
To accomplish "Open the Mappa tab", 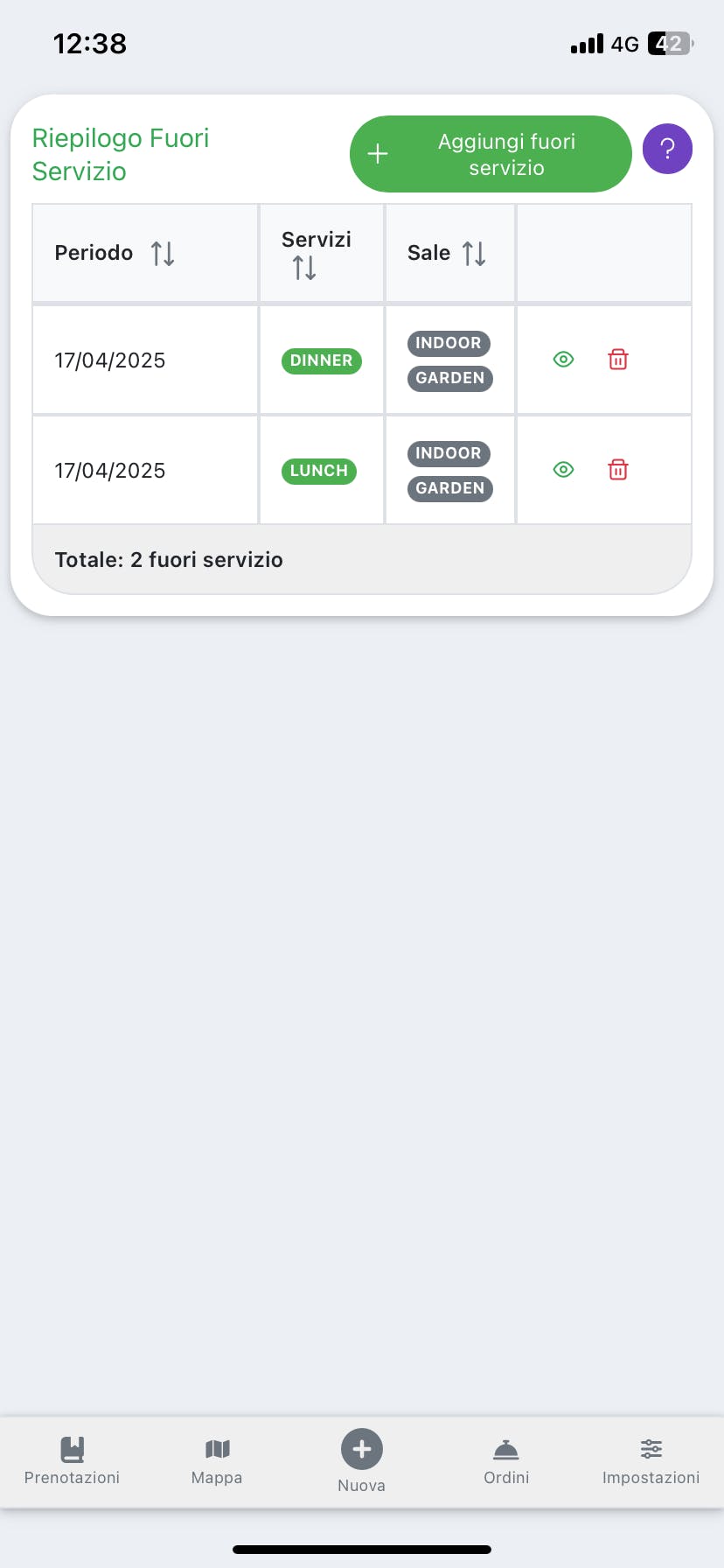I will (217, 1461).
